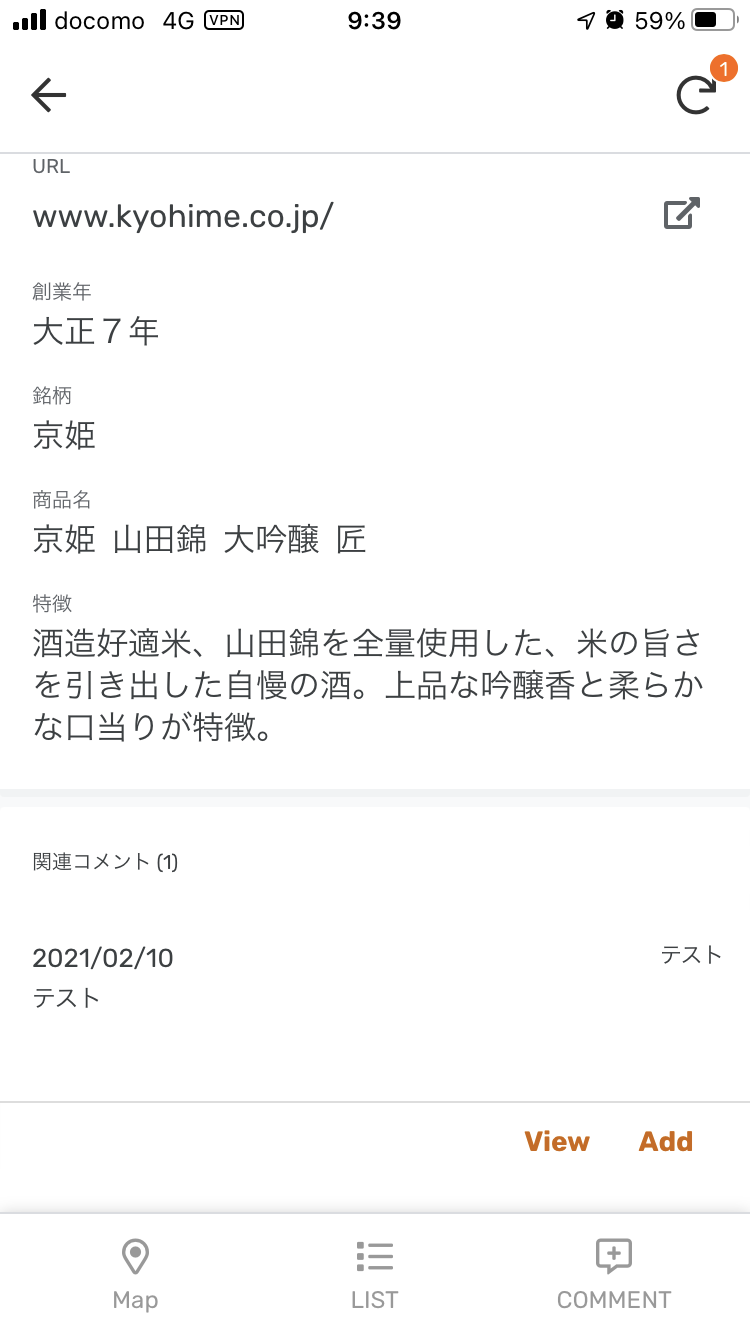Image resolution: width=750 pixels, height=1334 pixels.
Task: View related comments
Action: tap(556, 1141)
